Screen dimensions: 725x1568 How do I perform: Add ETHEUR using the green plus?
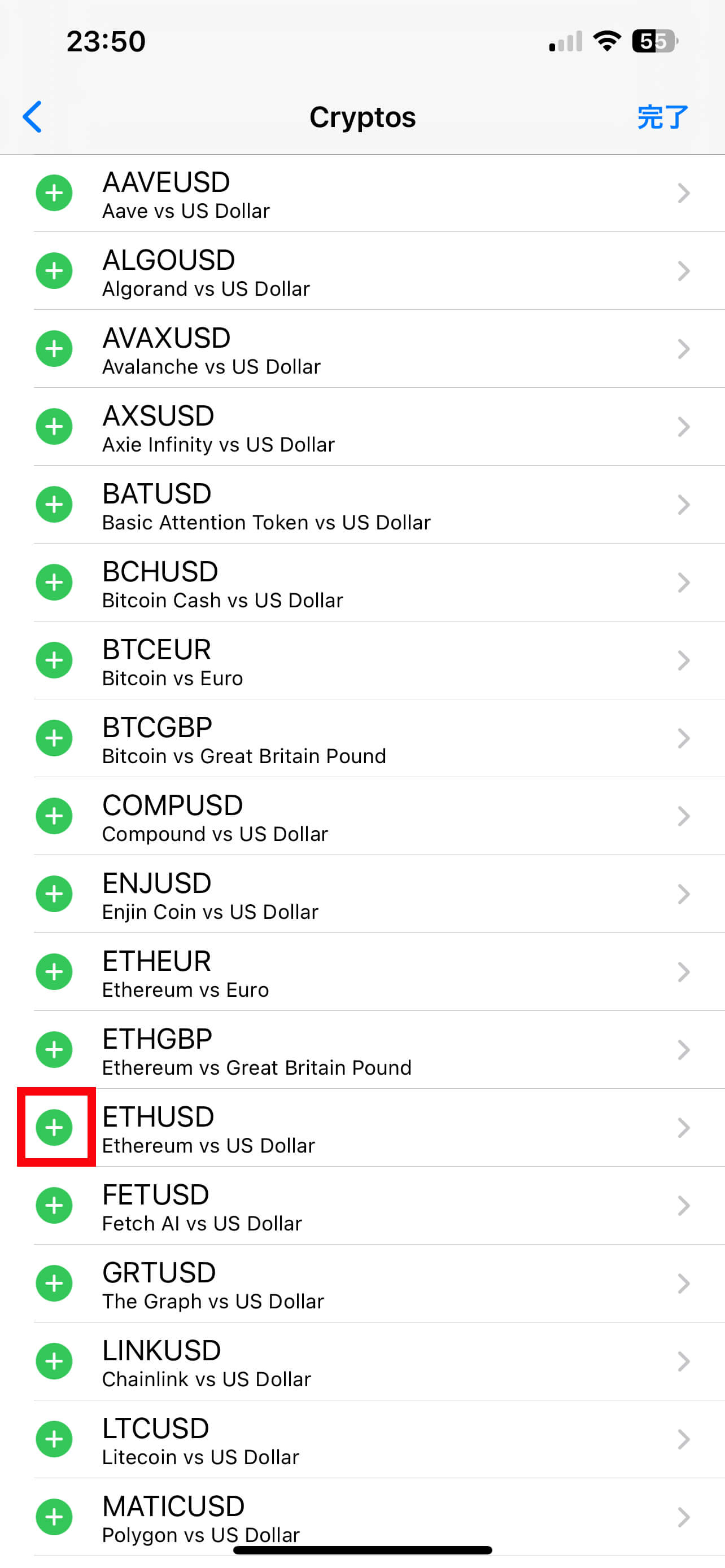[54, 972]
